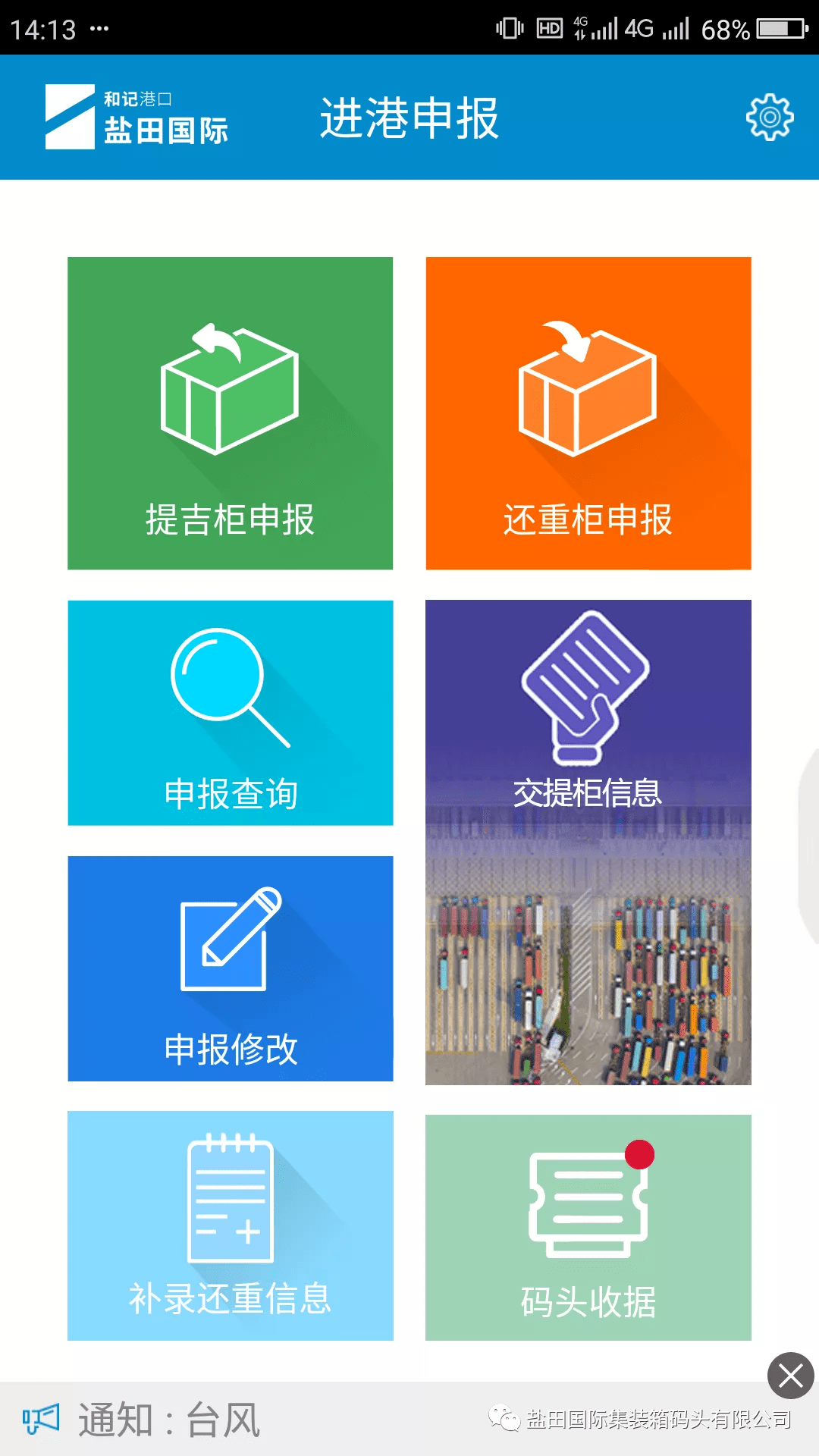
Task: Open 提吉柜申报 tile
Action: tap(230, 413)
